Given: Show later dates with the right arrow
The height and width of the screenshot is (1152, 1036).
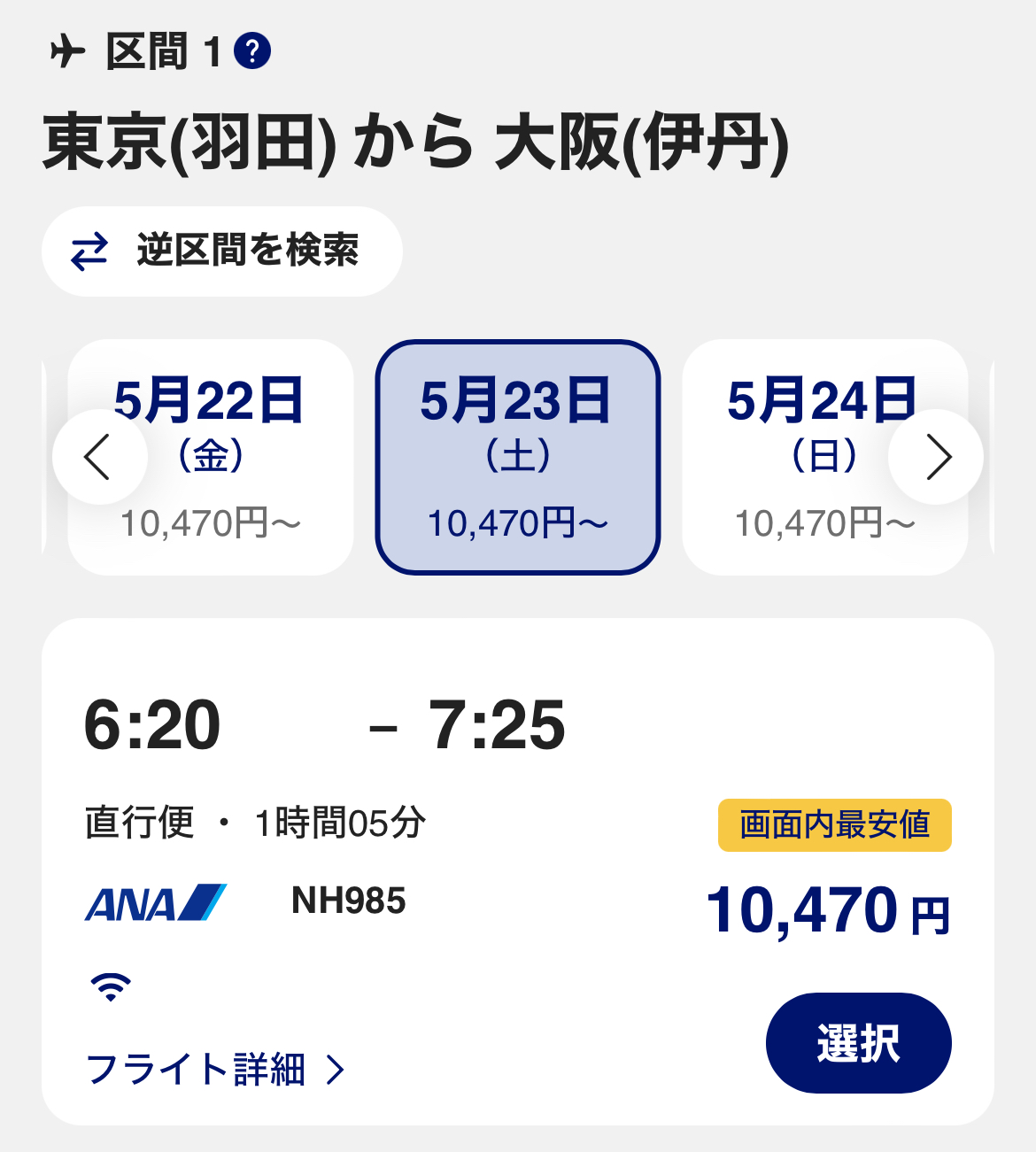Looking at the screenshot, I should pyautogui.click(x=936, y=457).
